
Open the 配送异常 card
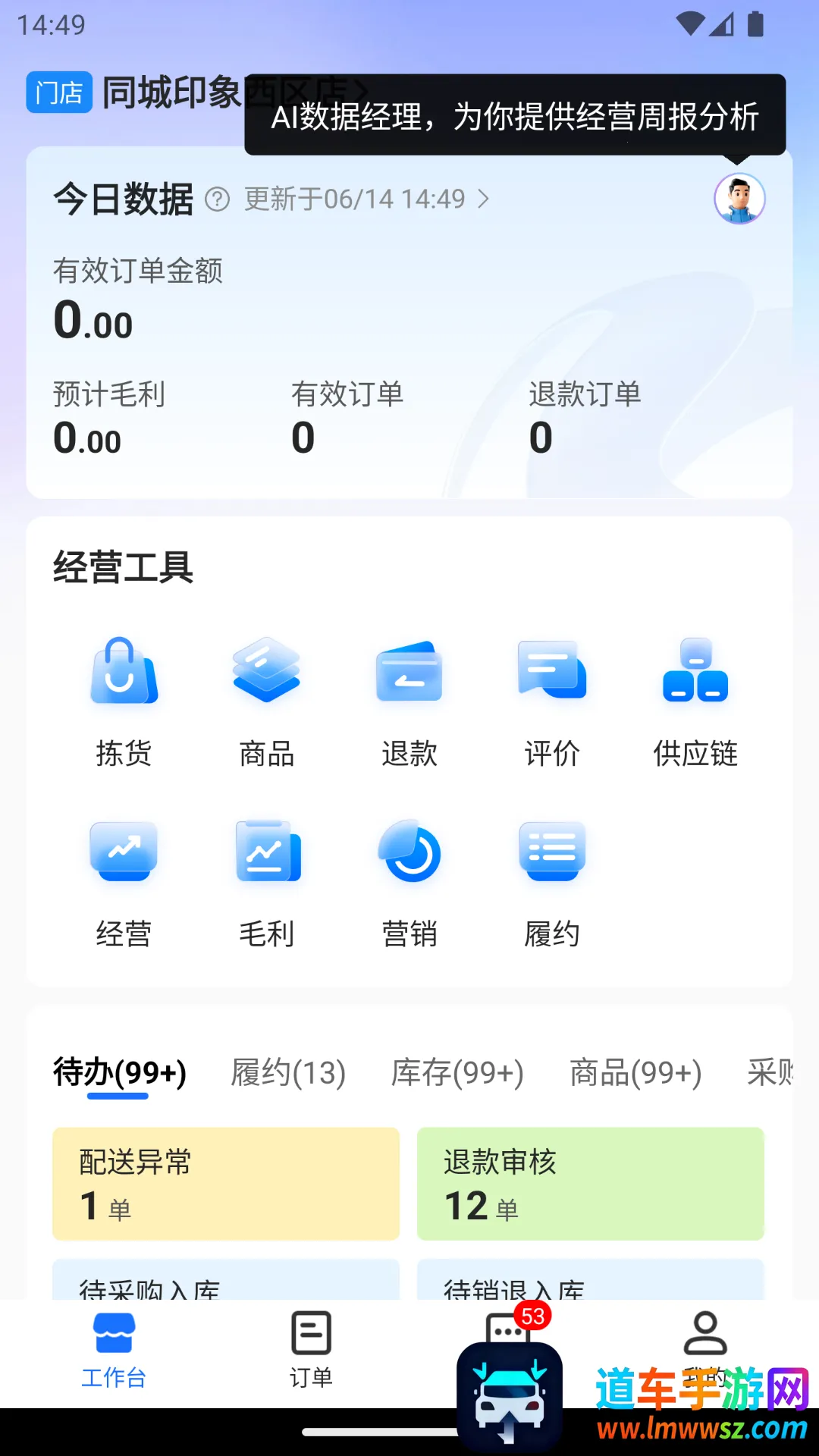[x=226, y=1183]
